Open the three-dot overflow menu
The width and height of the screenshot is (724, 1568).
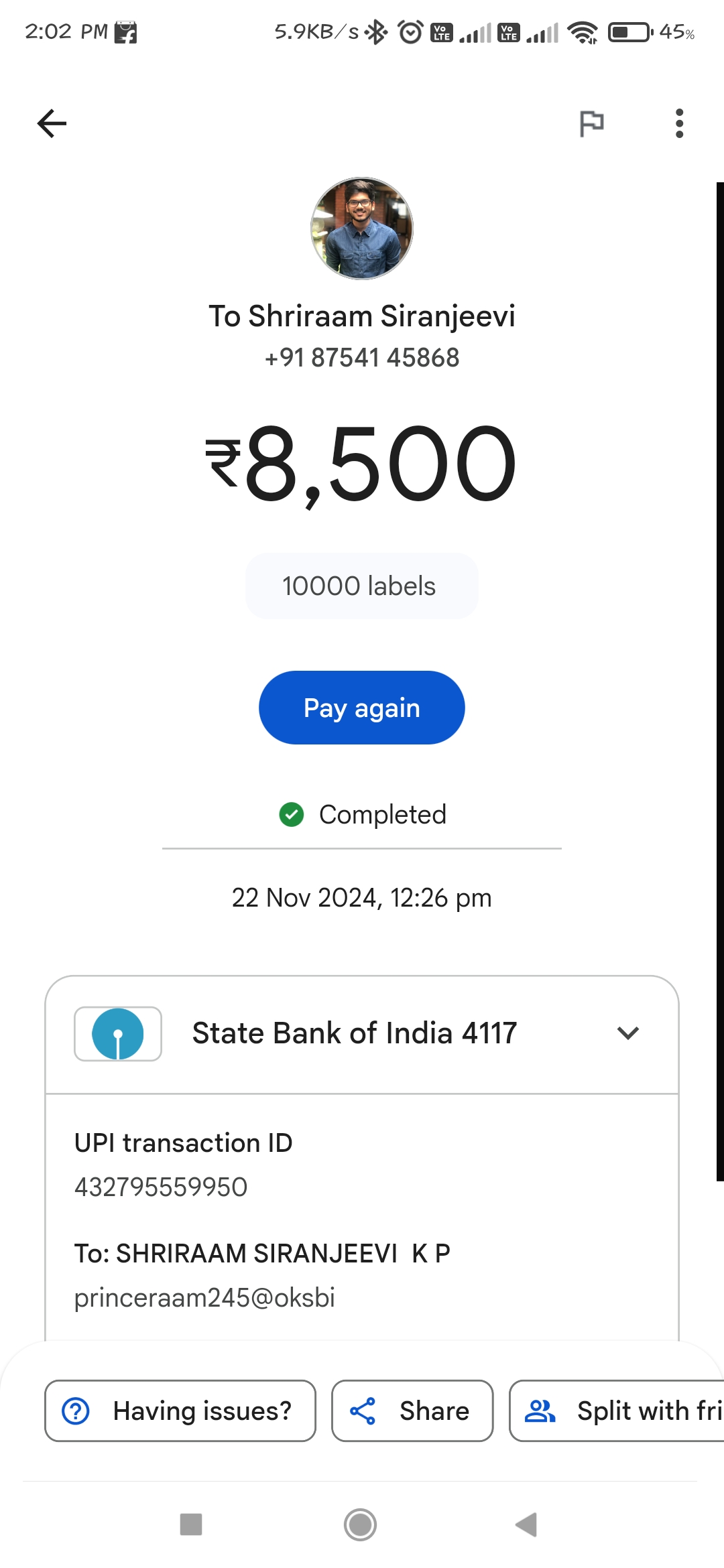(x=679, y=123)
